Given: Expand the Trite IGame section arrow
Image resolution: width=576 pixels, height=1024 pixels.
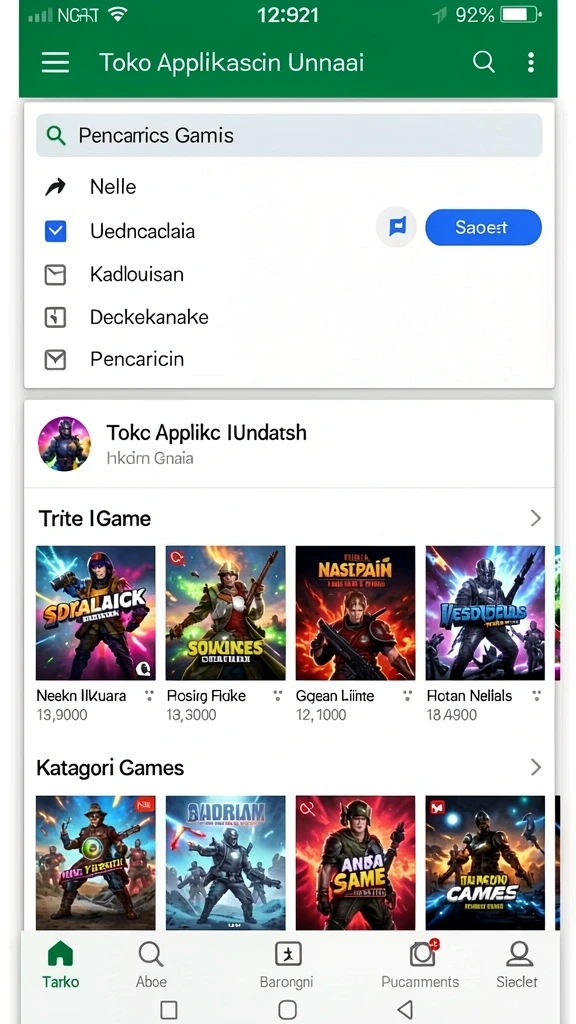Looking at the screenshot, I should click(x=536, y=519).
